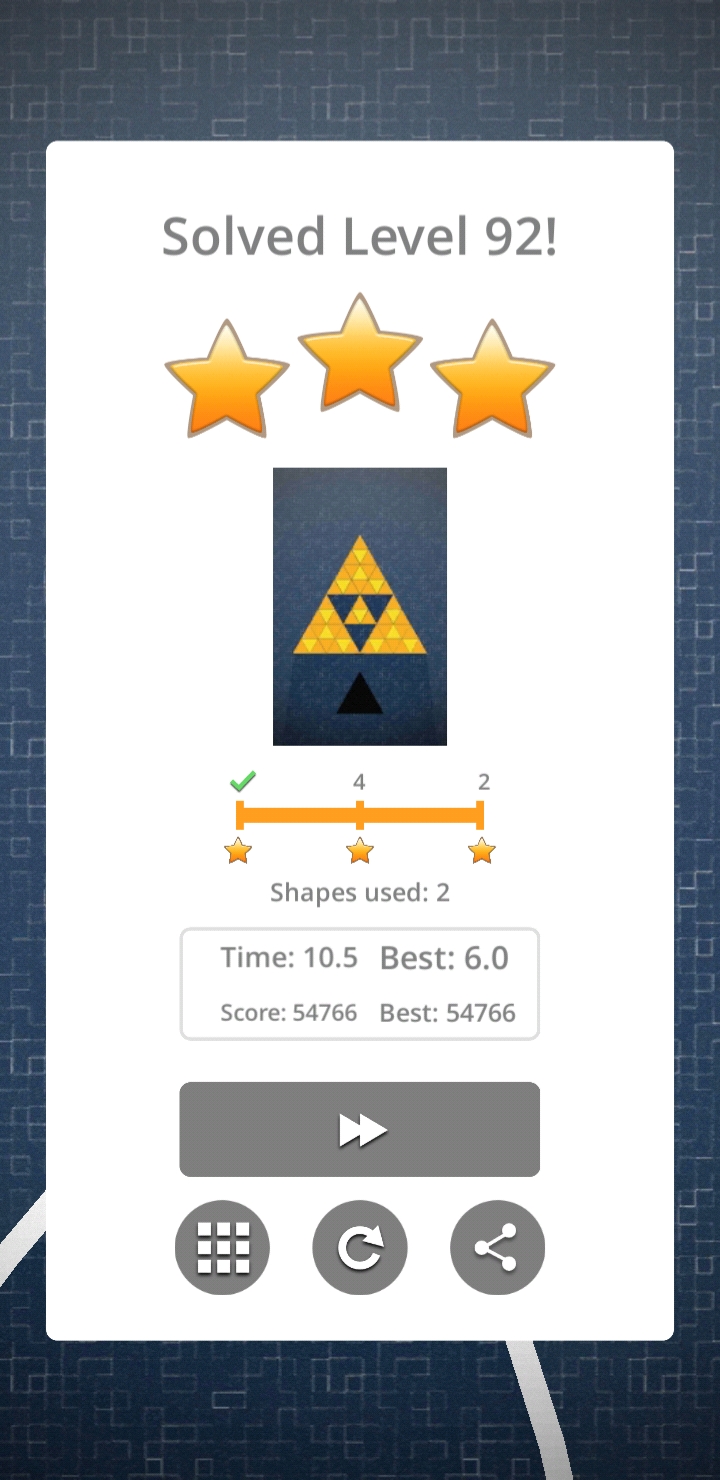The image size is (720, 1480).
Task: Share the solved level result
Action: click(497, 1247)
